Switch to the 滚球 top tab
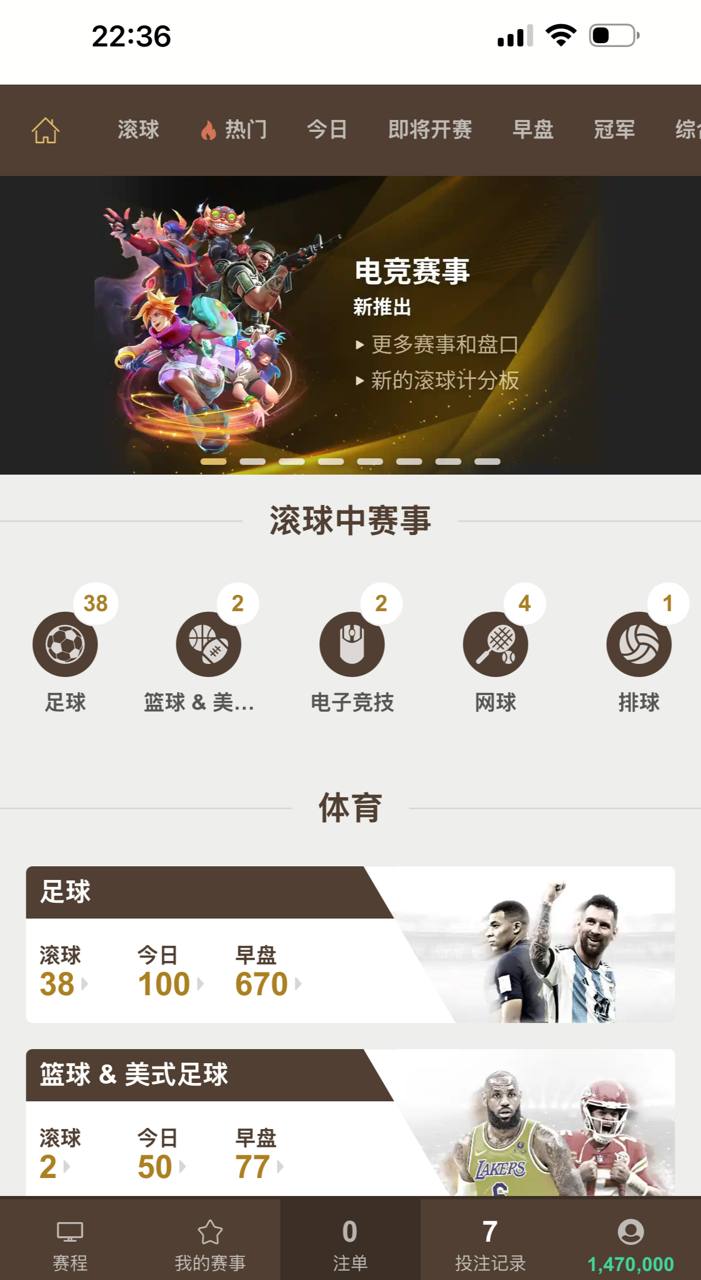The image size is (701, 1280). 138,130
